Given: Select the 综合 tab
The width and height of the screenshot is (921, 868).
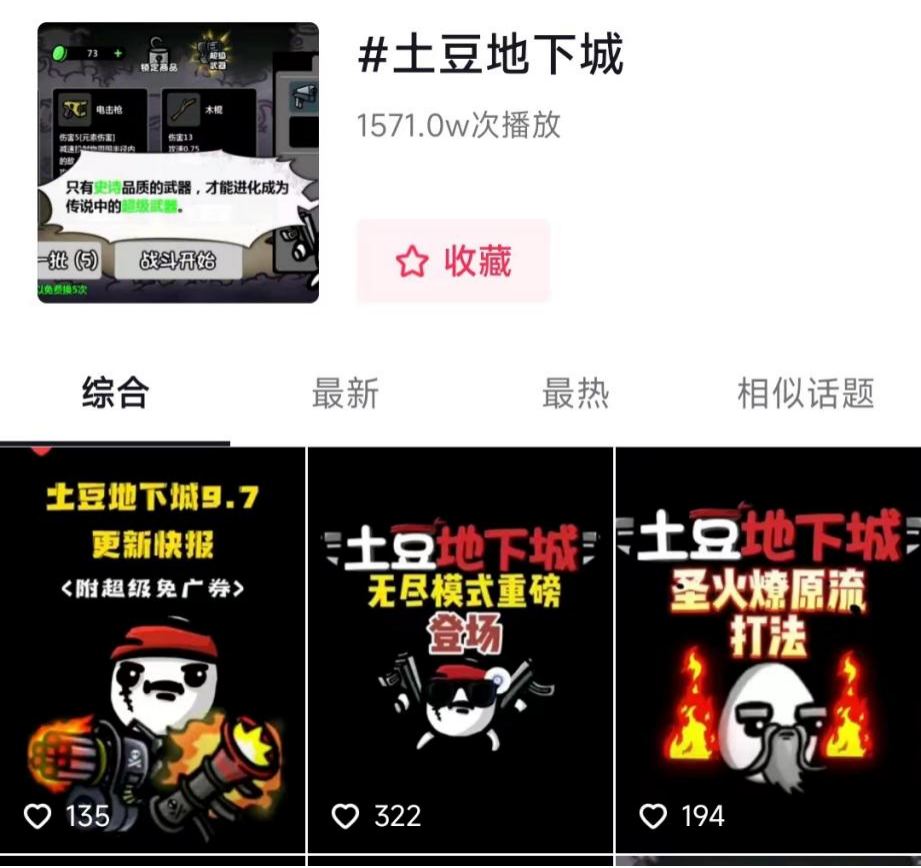Looking at the screenshot, I should 115,393.
